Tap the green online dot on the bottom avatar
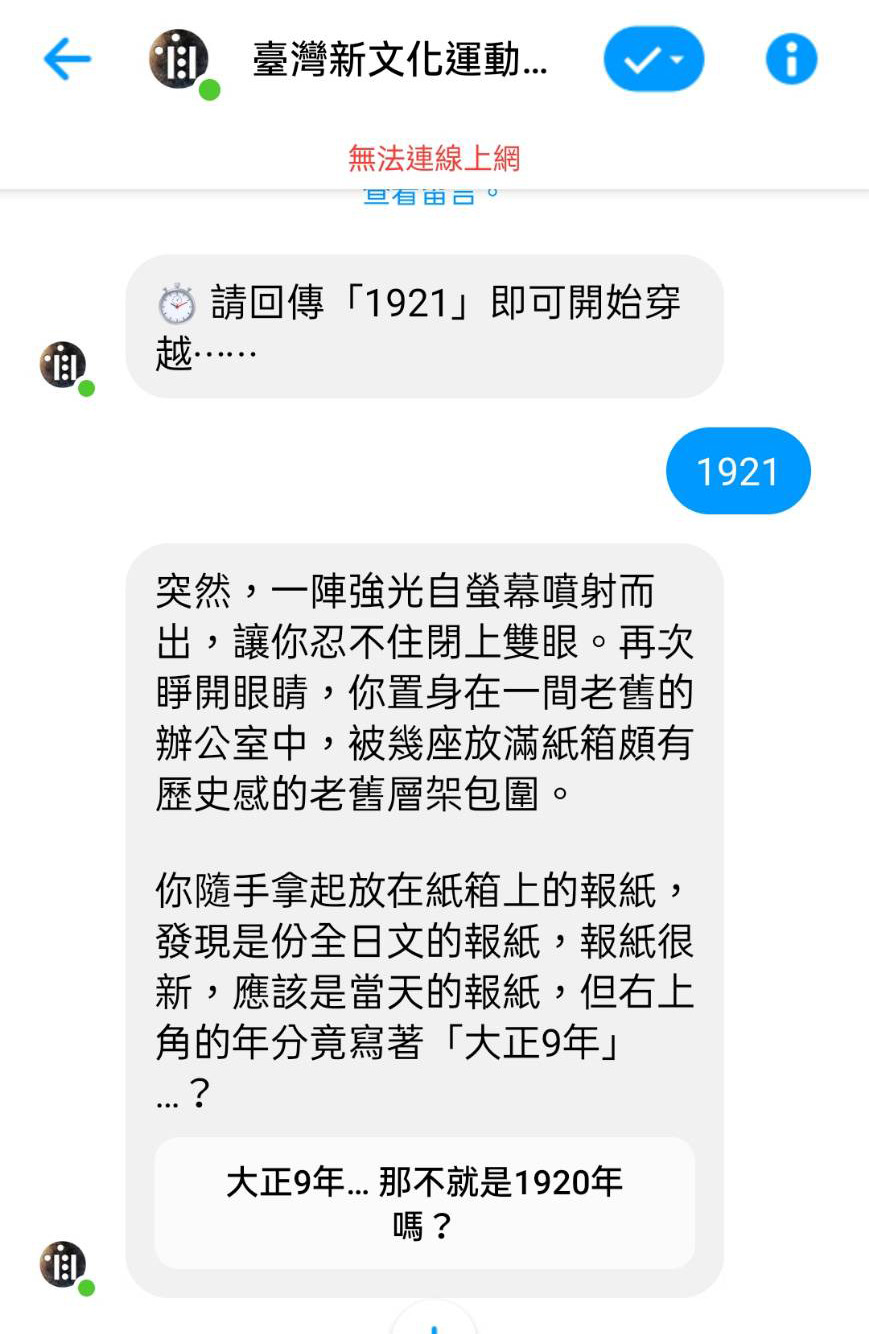This screenshot has height=1334, width=869. 83,1286
